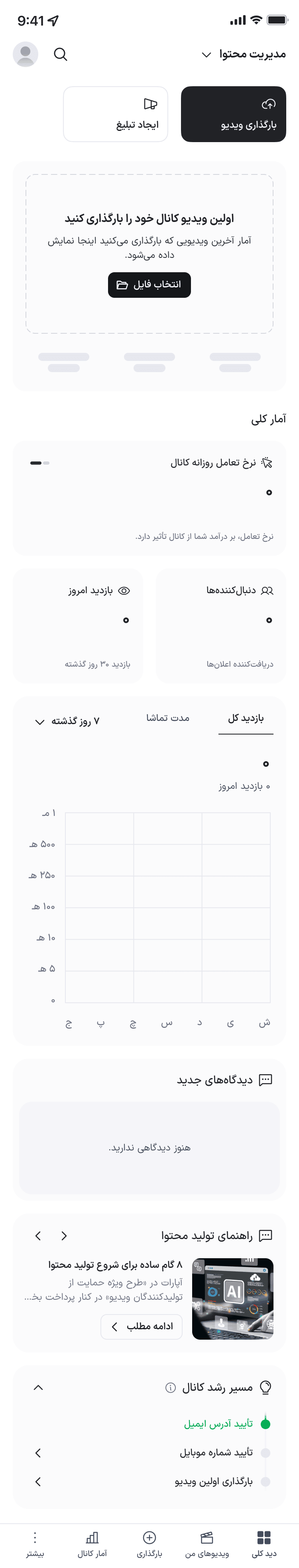The width and height of the screenshot is (299, 1568).
Task: Open the guide article thumbnail image
Action: (x=233, y=1299)
